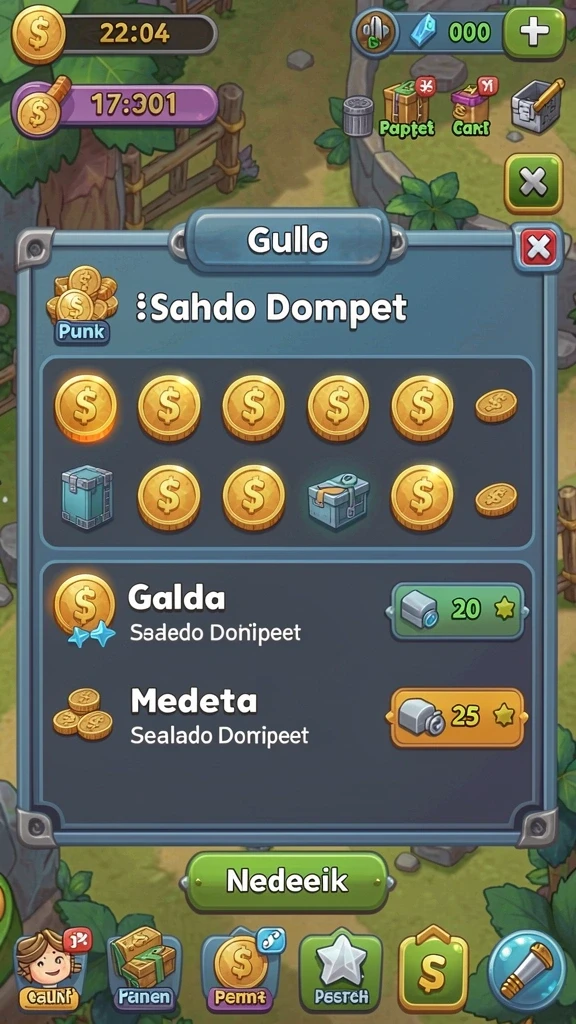Image resolution: width=576 pixels, height=1024 pixels.
Task: Open the trash bin icon
Action: tap(357, 116)
